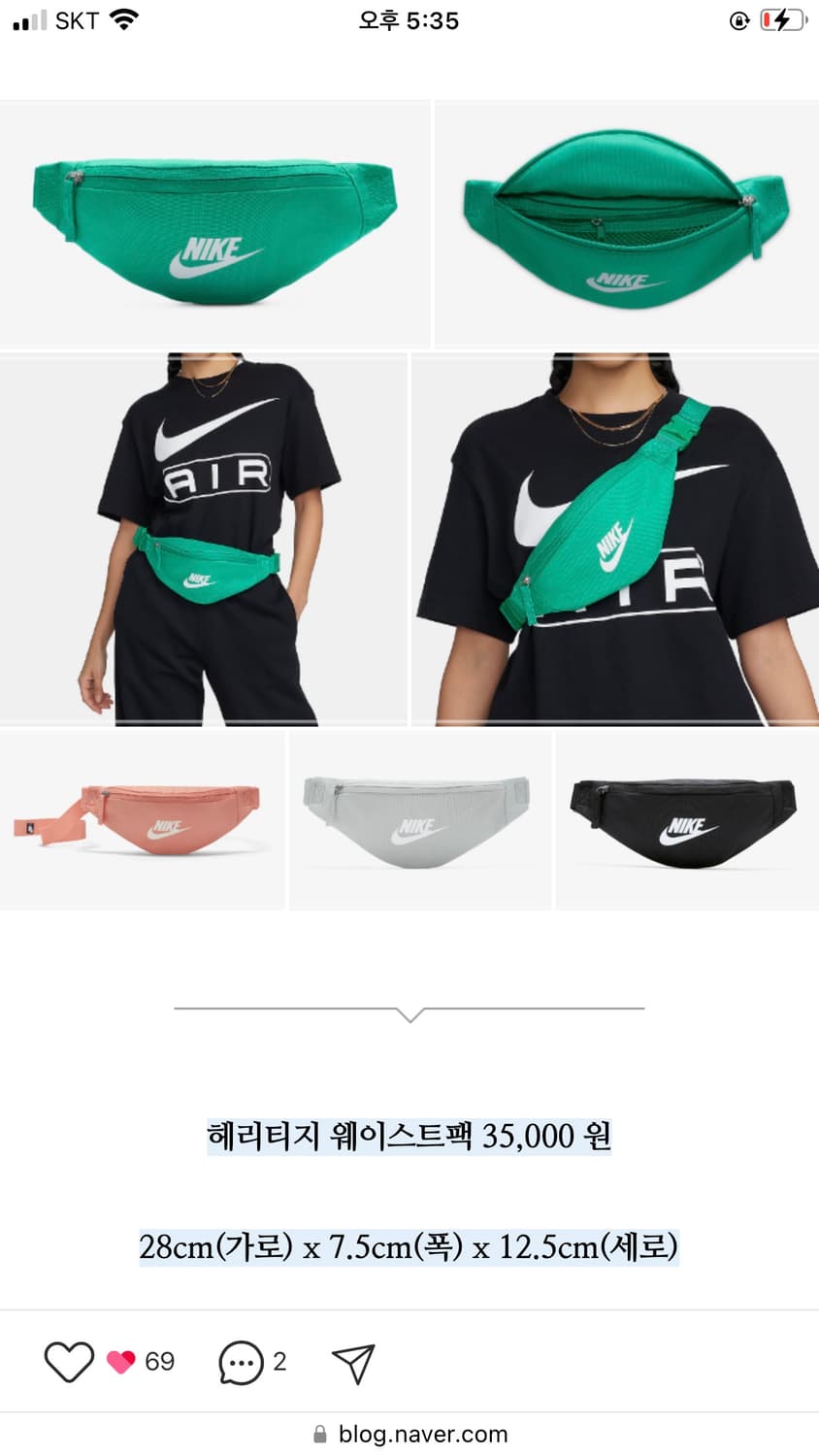Viewport: 819px width, 1456px height.
Task: Tap the red heart reaction icon
Action: point(118,1361)
